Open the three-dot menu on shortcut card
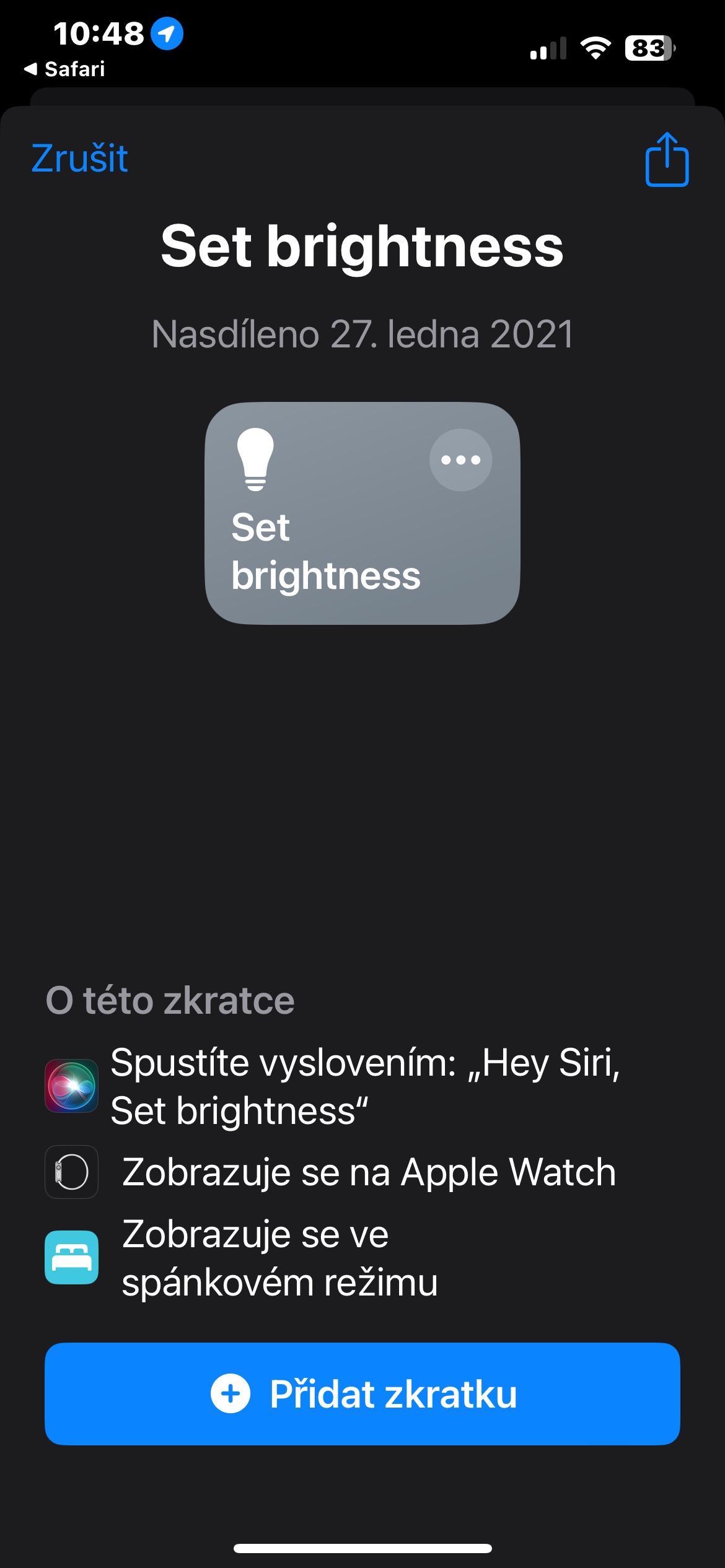The height and width of the screenshot is (1568, 725). [x=460, y=460]
